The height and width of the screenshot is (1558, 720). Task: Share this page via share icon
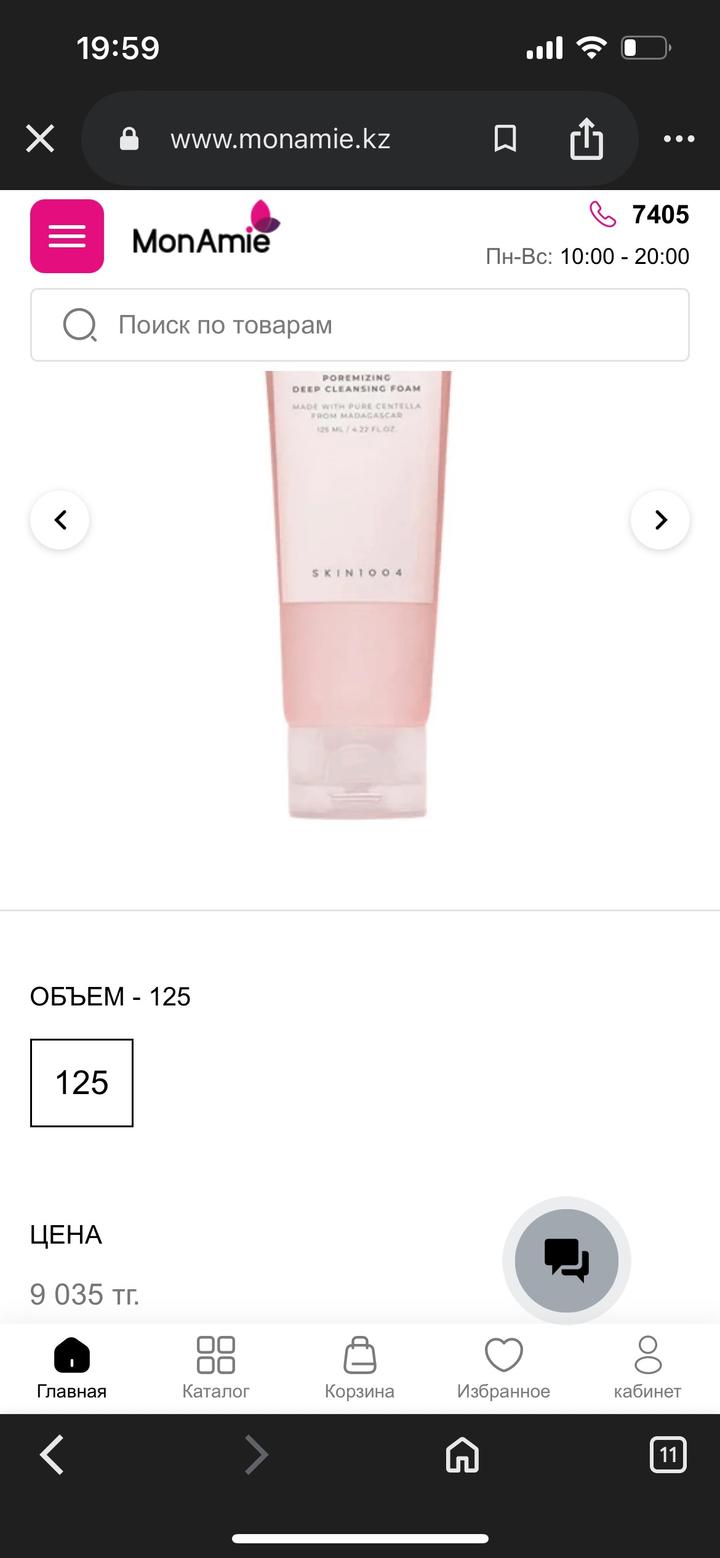[x=587, y=139]
